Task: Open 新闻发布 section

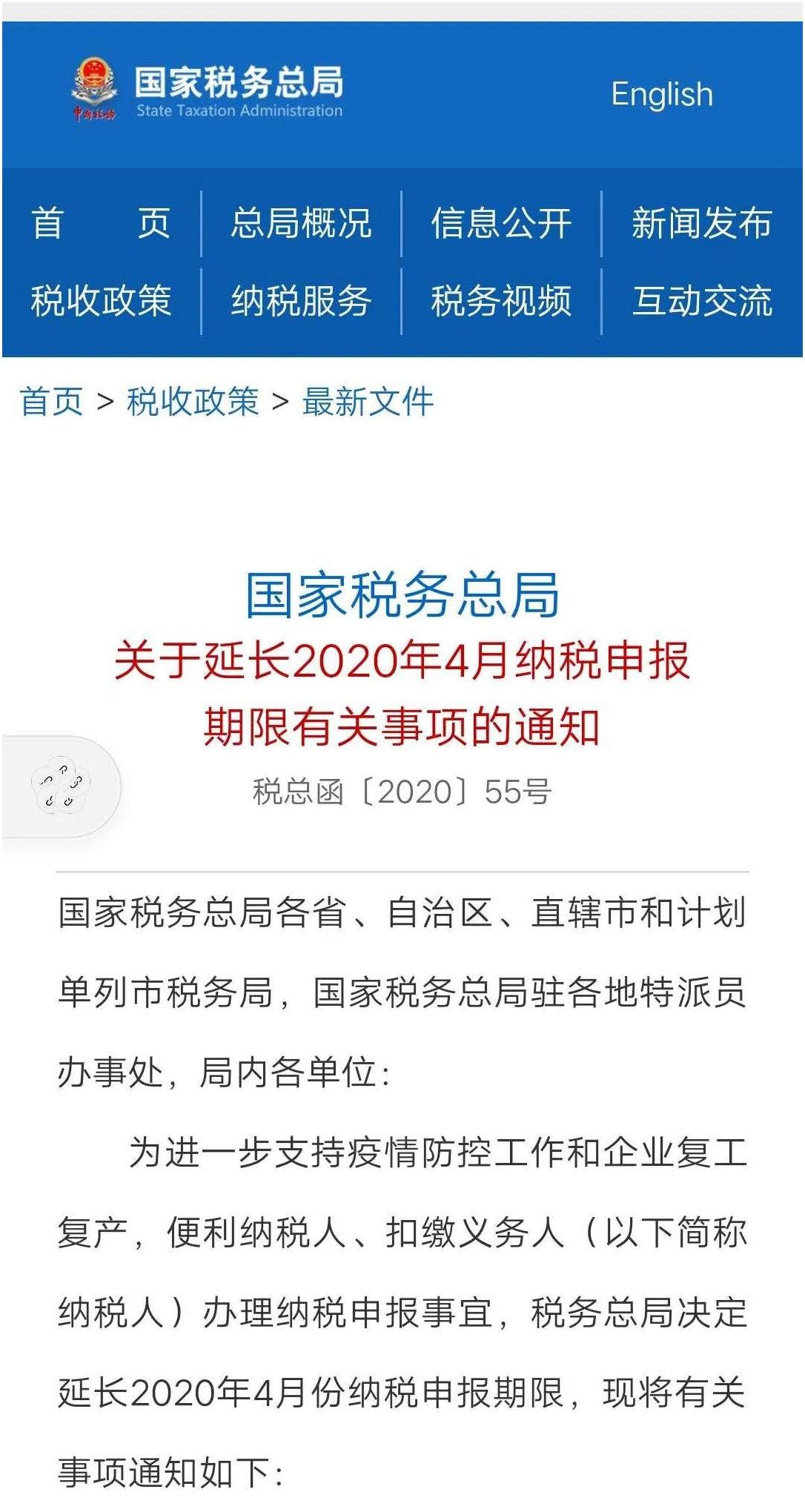Action: pyautogui.click(x=701, y=223)
